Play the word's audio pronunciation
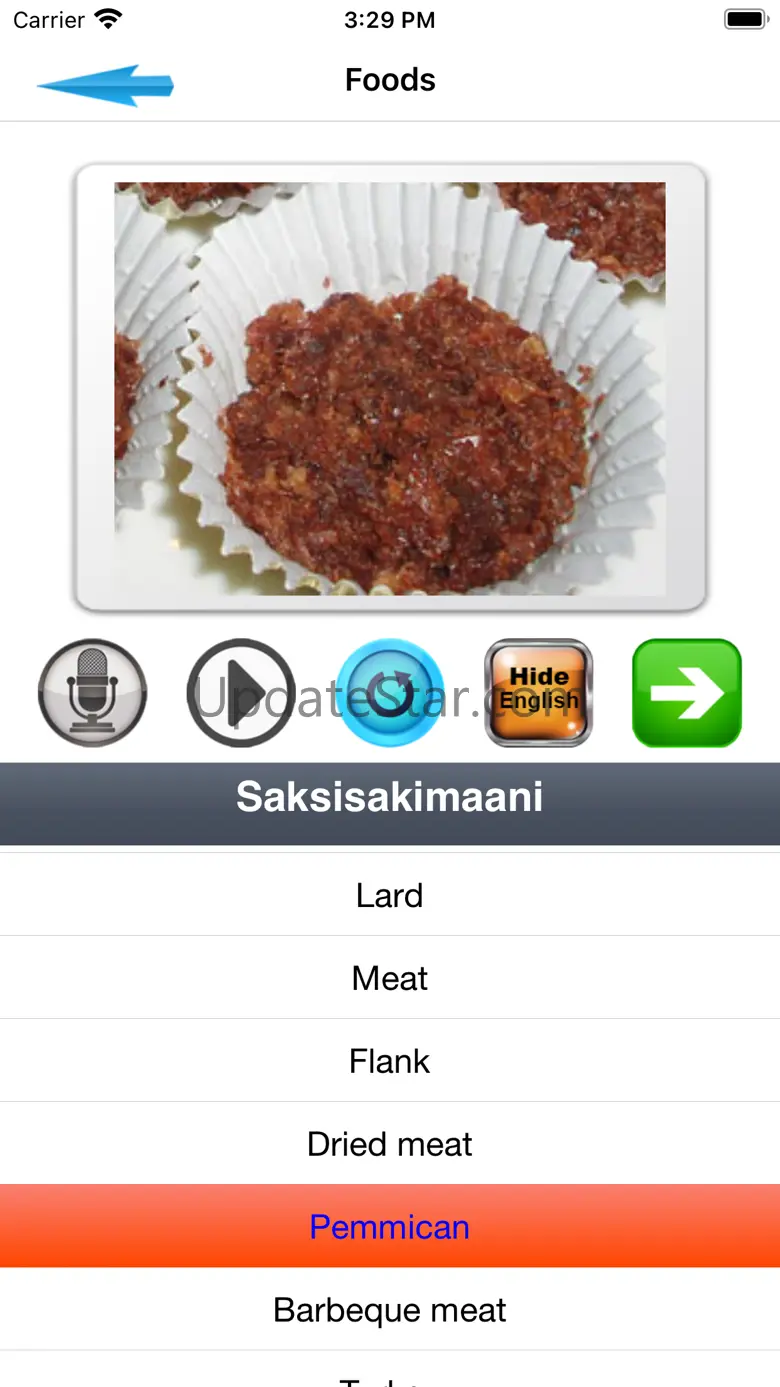 [240, 693]
